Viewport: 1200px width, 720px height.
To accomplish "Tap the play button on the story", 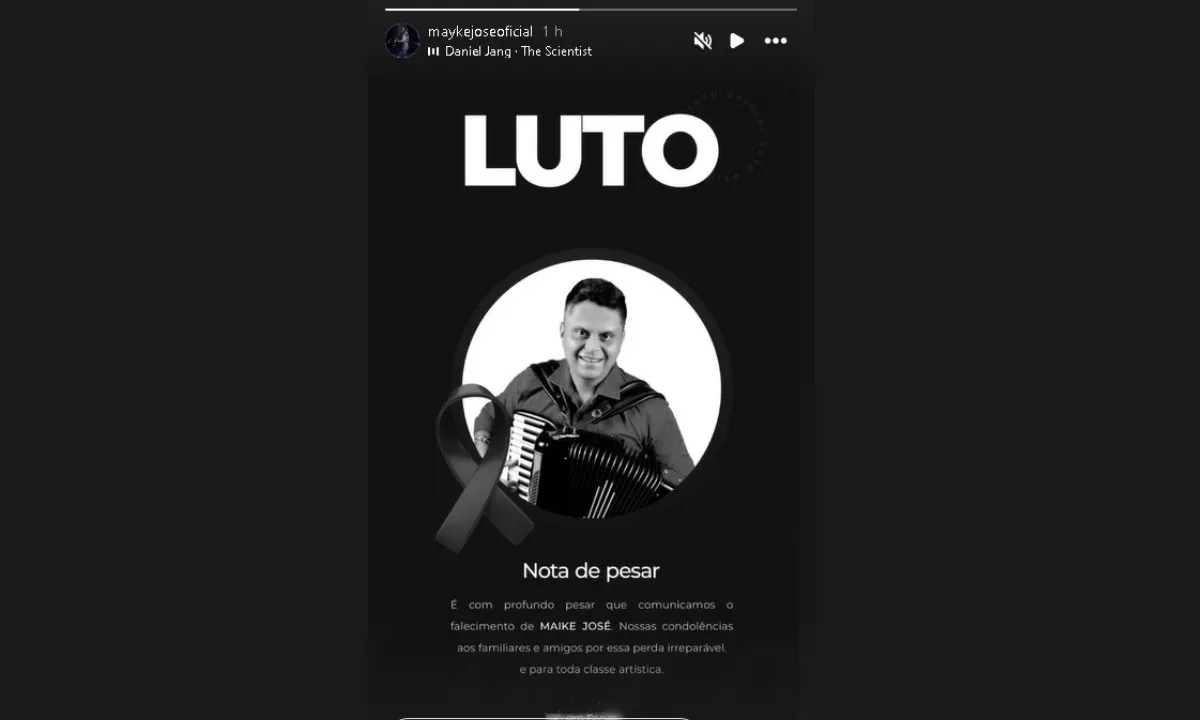I will click(x=737, y=41).
